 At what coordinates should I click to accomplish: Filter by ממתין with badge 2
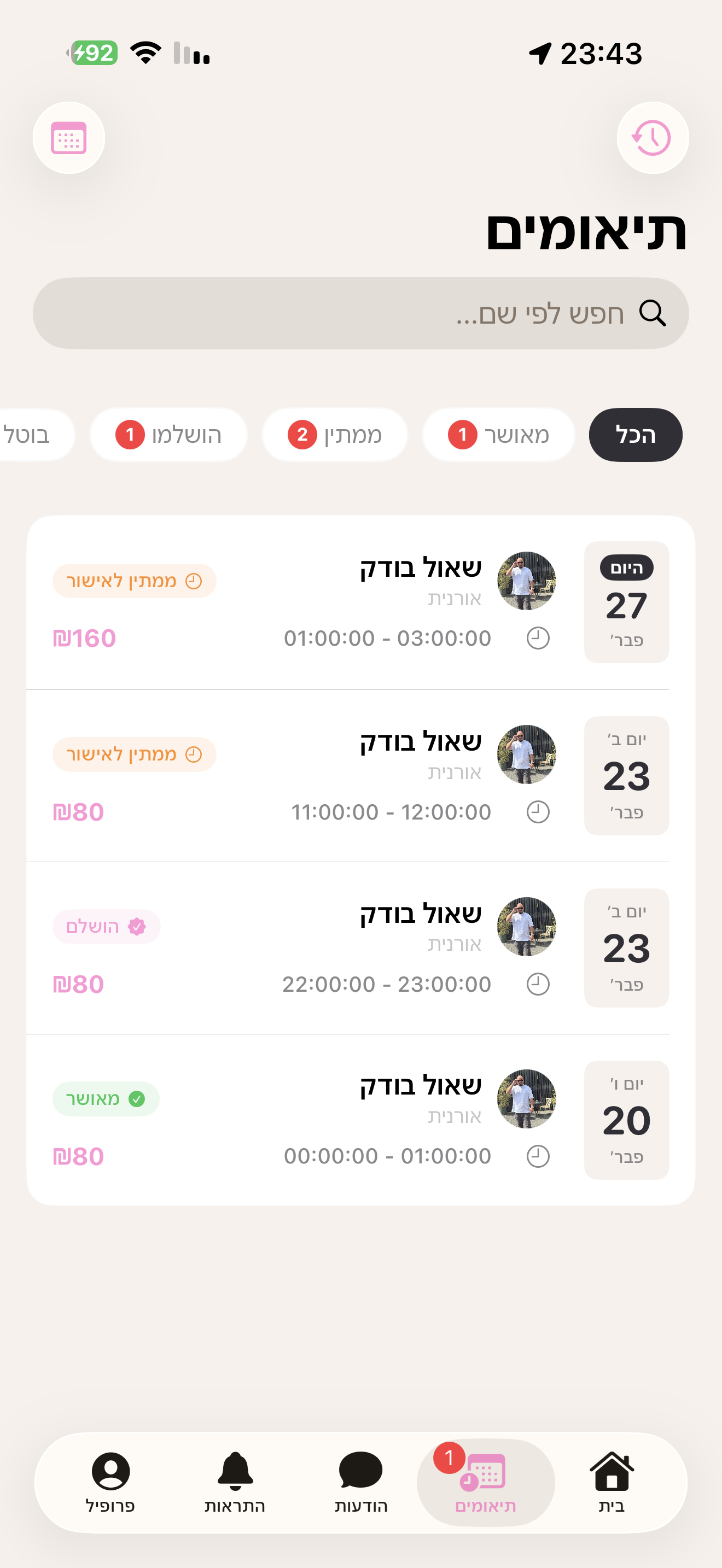coord(334,435)
